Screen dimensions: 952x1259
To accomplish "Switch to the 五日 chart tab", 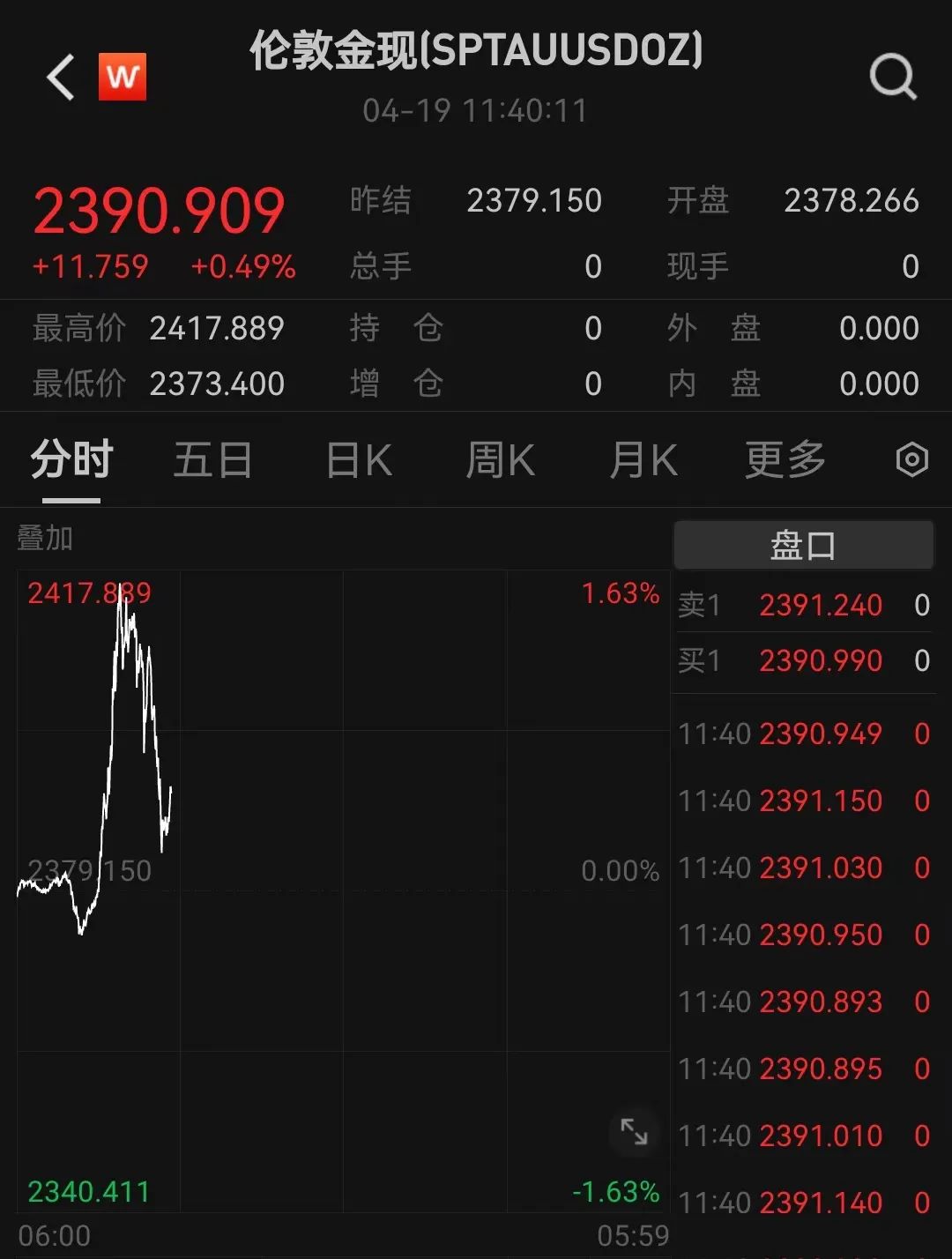I will click(212, 461).
